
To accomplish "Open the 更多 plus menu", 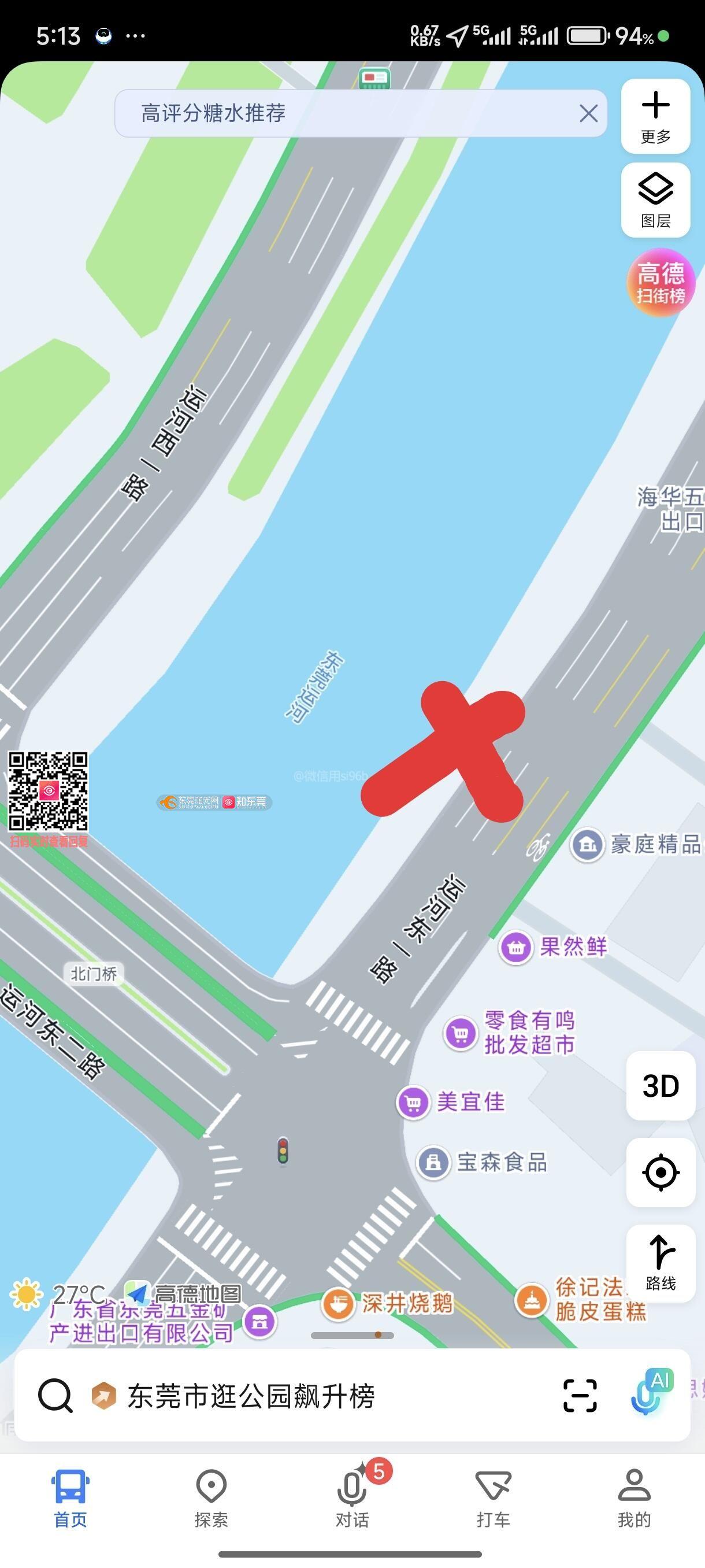I will [x=655, y=116].
